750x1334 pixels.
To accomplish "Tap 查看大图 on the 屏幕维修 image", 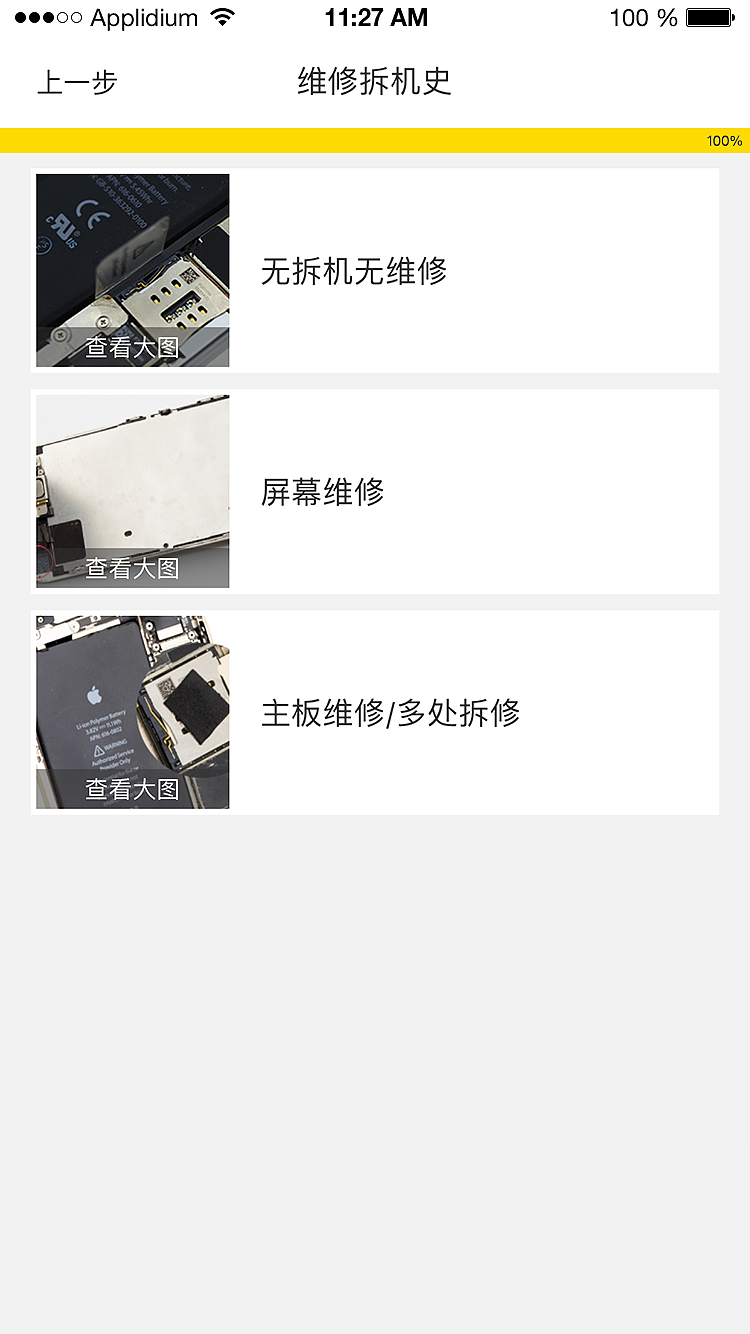I will (131, 565).
